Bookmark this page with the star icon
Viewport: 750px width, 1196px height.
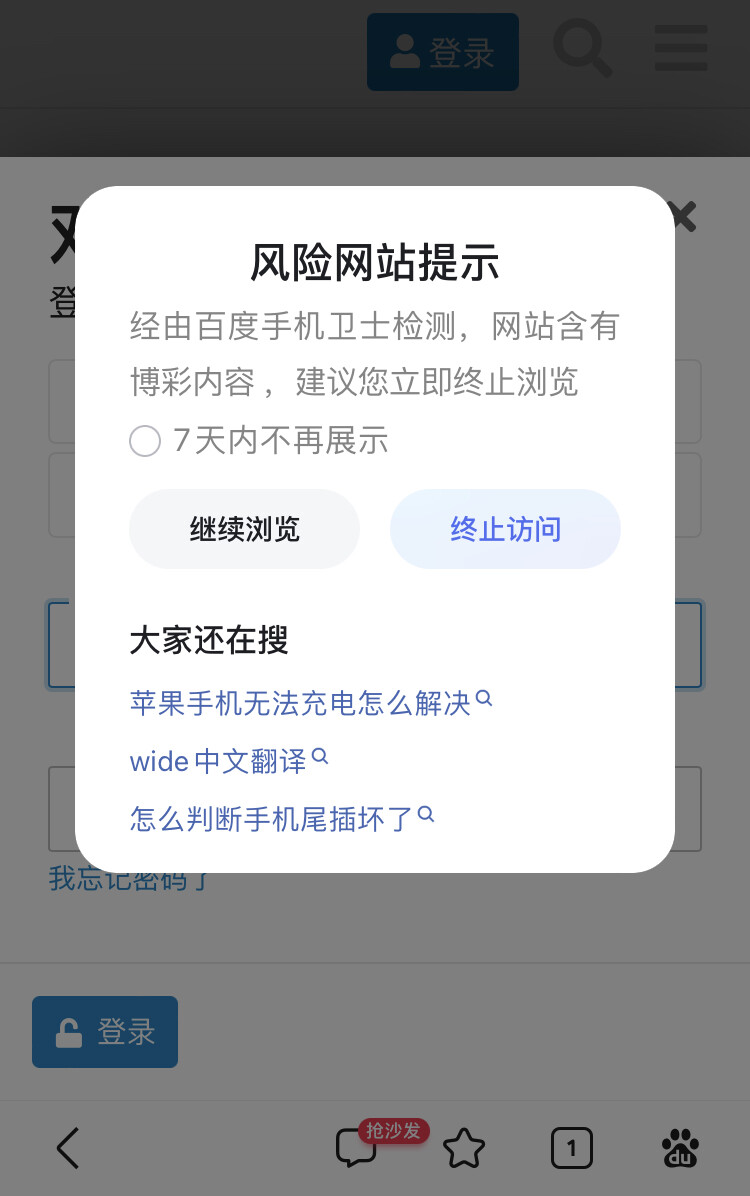click(x=464, y=1148)
